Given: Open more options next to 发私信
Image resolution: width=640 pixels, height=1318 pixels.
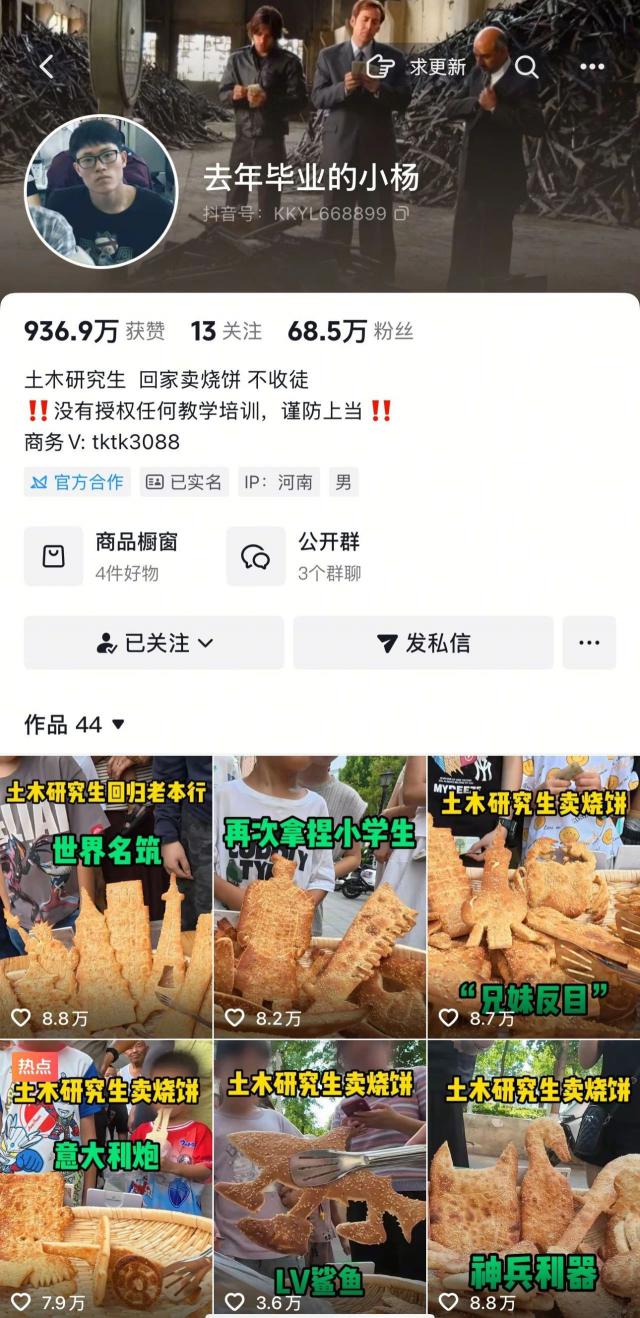Looking at the screenshot, I should coord(589,643).
